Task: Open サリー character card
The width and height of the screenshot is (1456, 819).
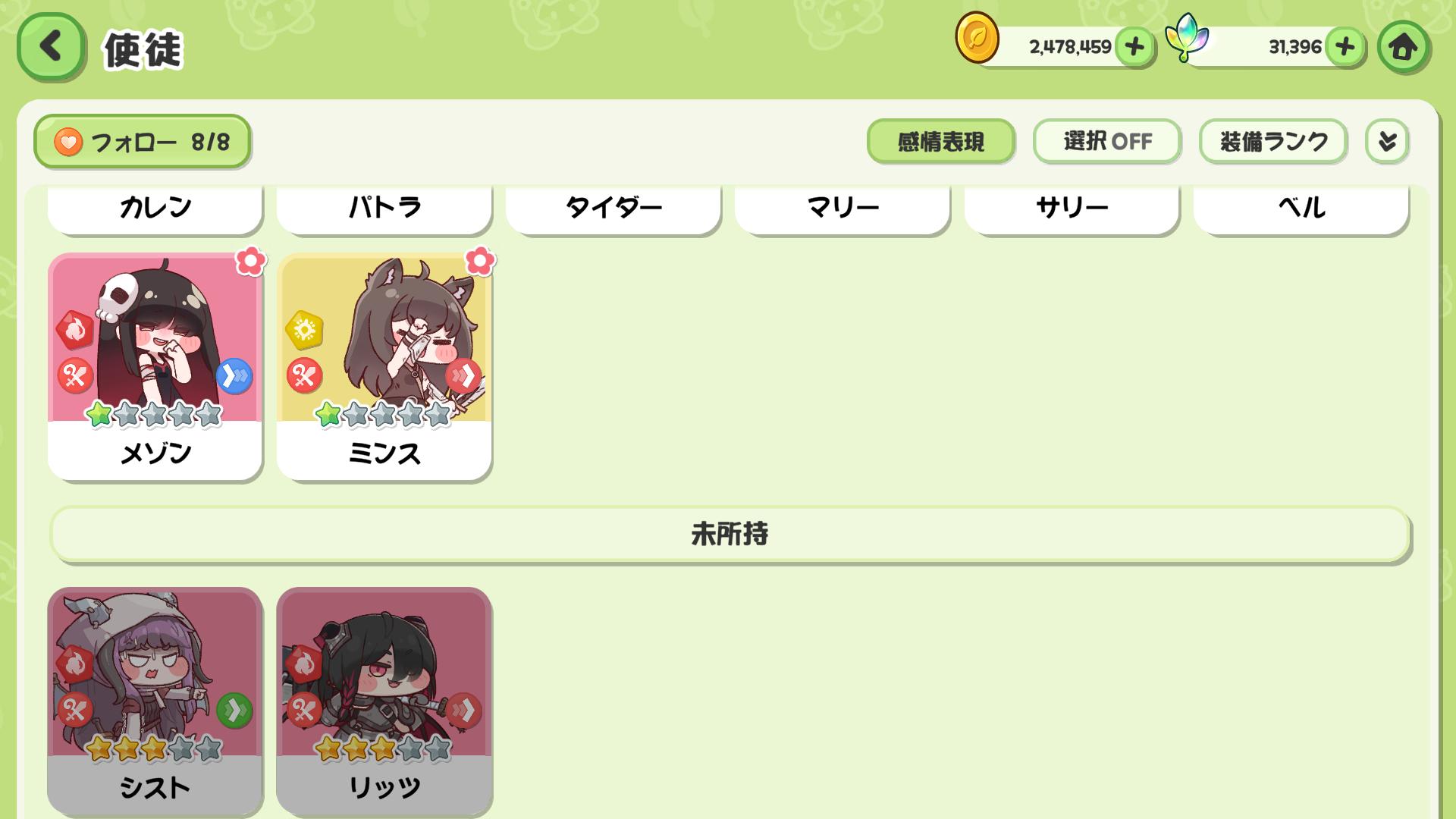Action: coord(1072,208)
